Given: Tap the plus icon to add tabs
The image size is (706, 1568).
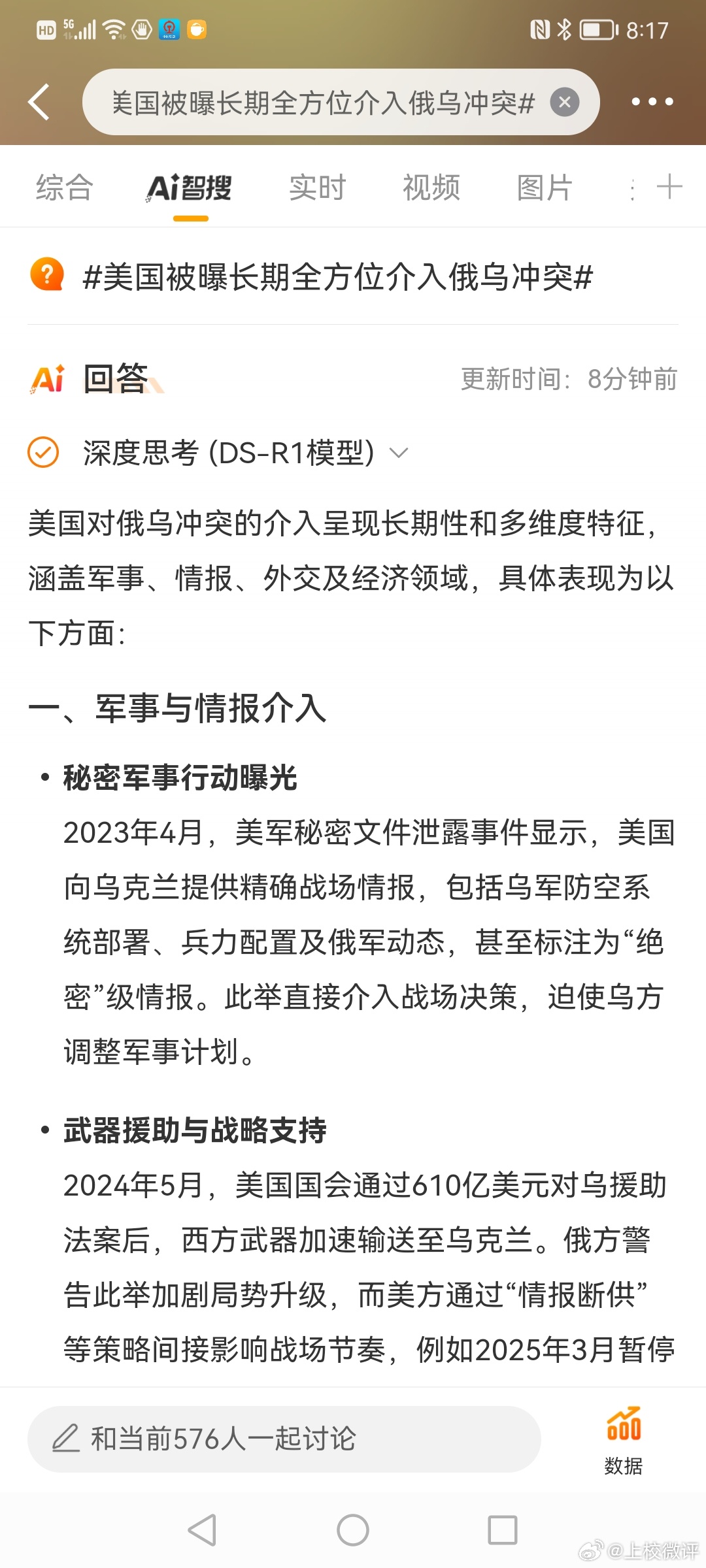Looking at the screenshot, I should coord(669,188).
